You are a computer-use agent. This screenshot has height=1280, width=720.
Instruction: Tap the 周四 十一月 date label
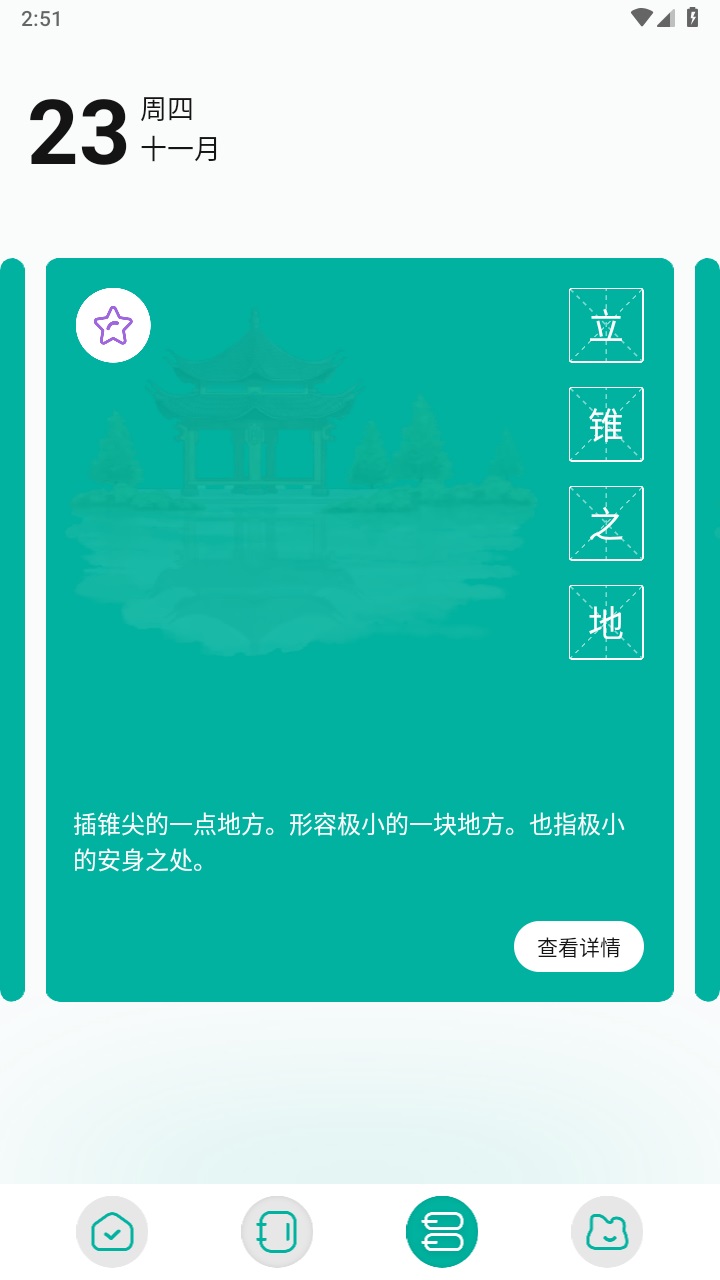(x=180, y=130)
